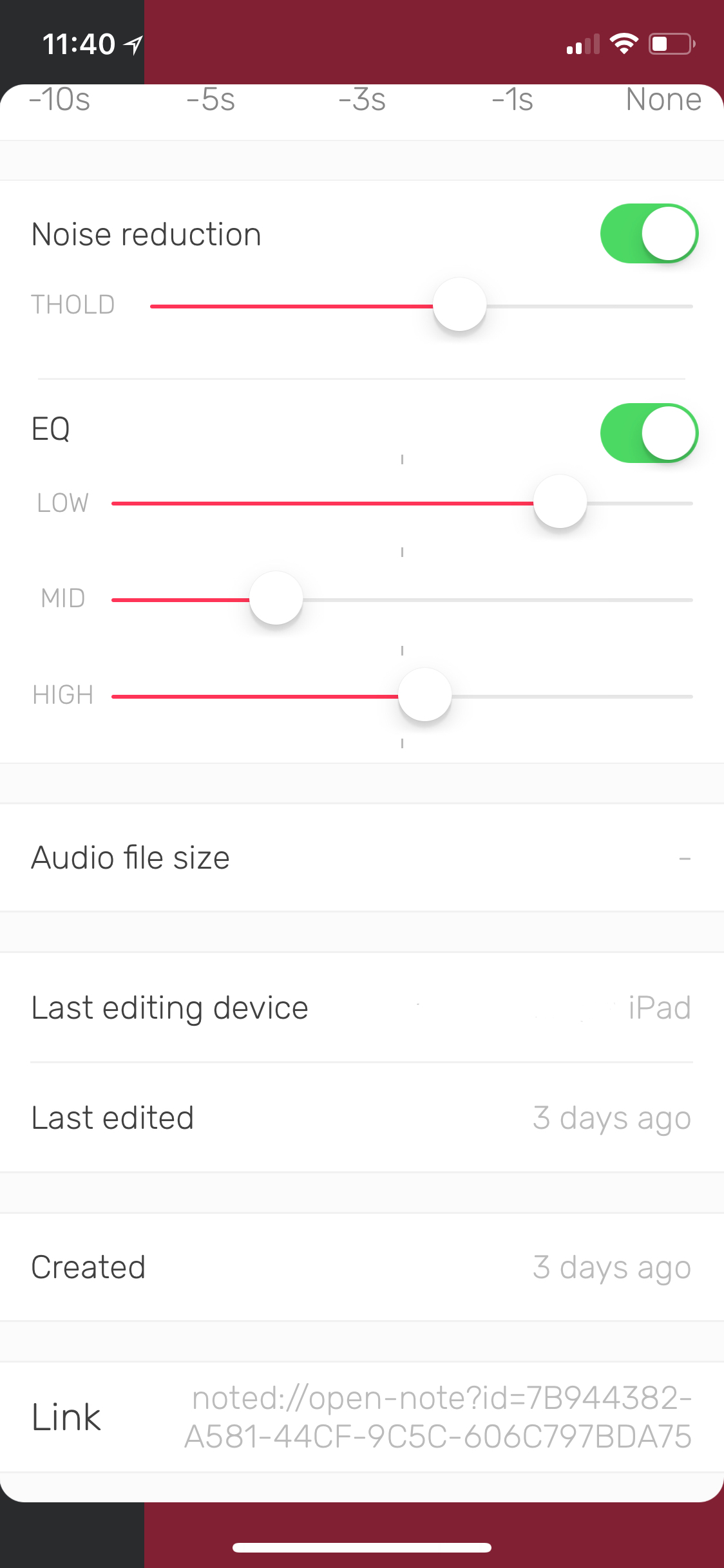Select the -10s option
Screen dimensions: 724x1568
pos(60,100)
